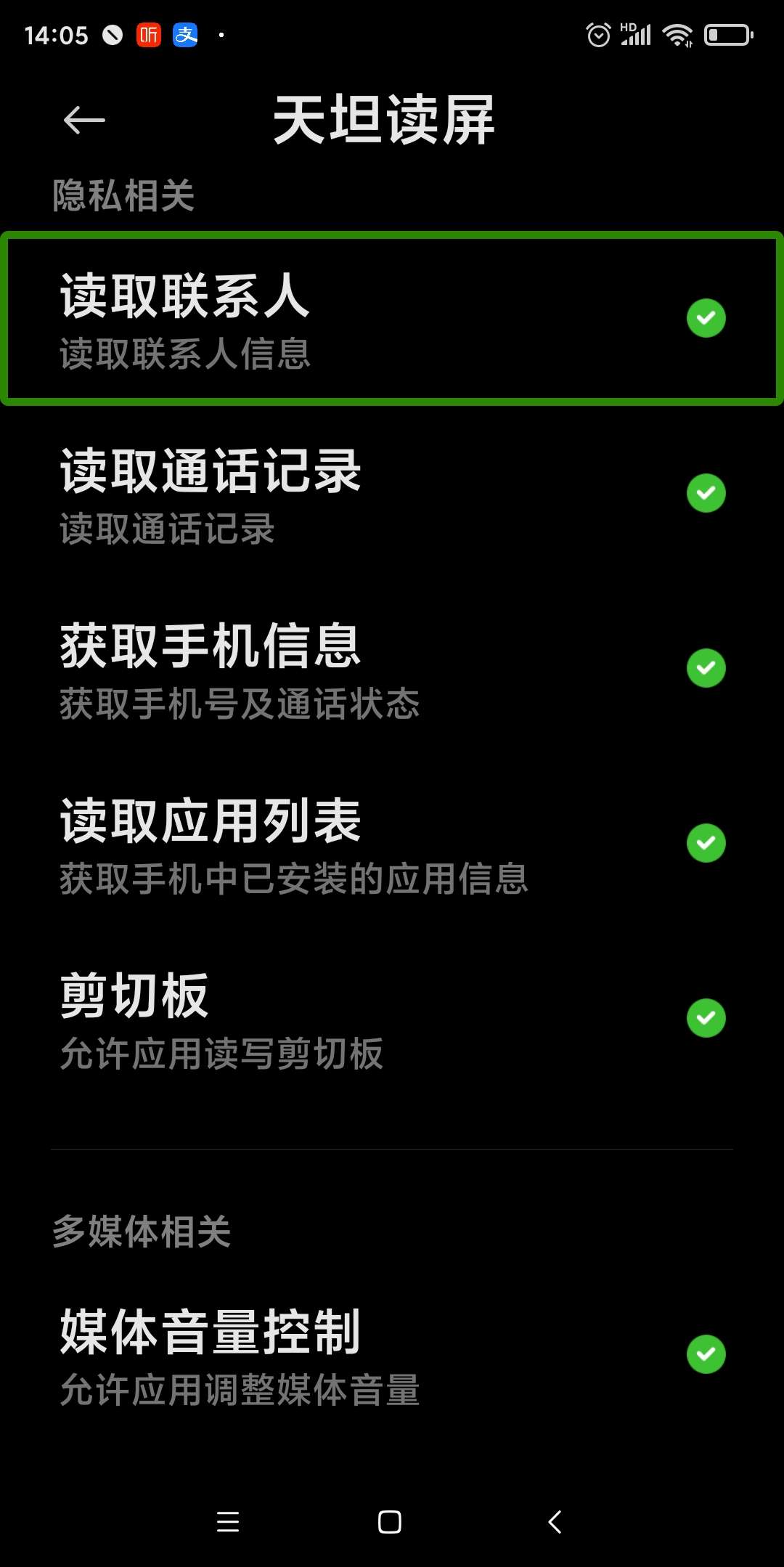Tap the bottom navigation back button
Screen dimensions: 784x1567
coord(555,1520)
